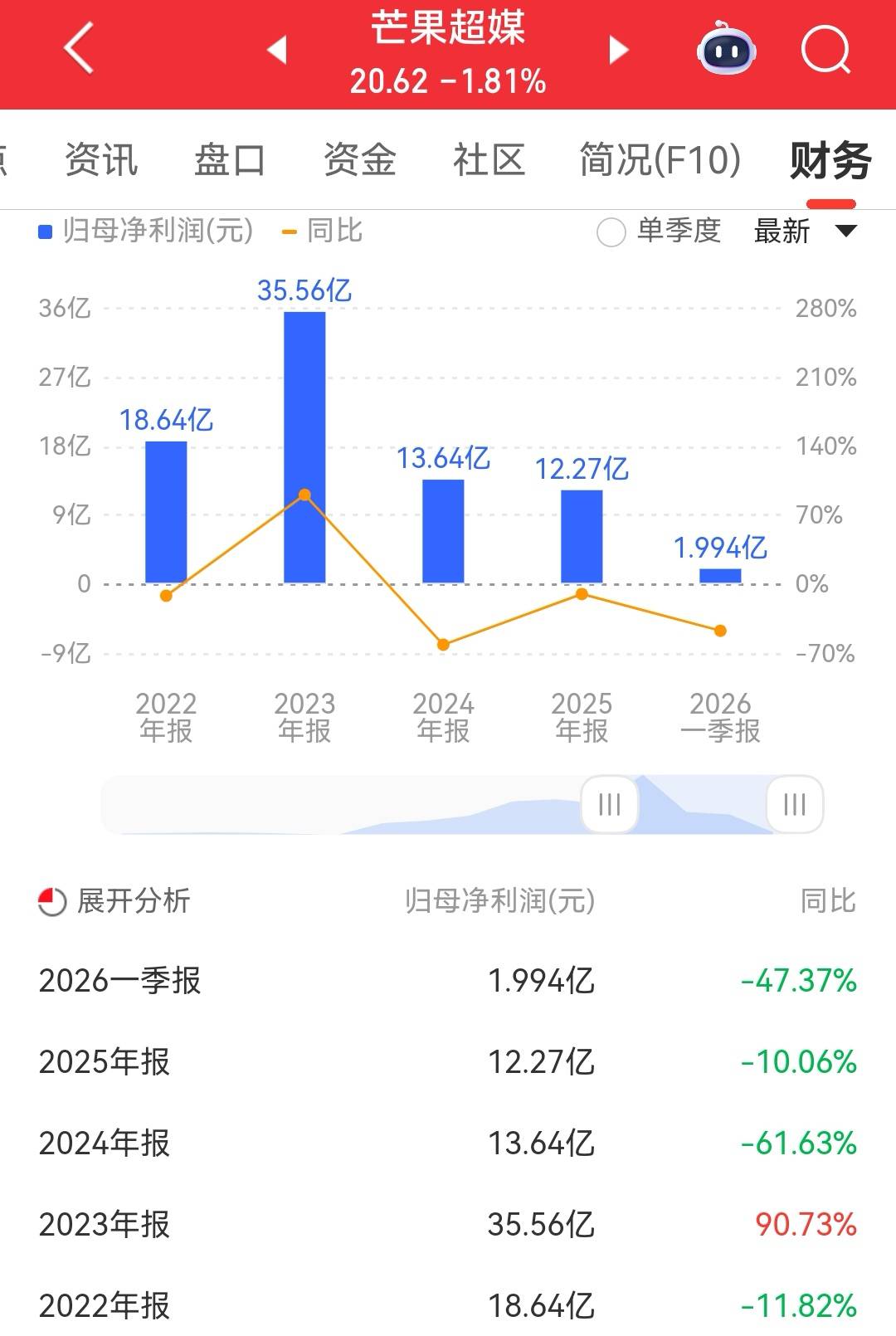This screenshot has height=1336, width=896.
Task: Open the robot AI assistant
Action: pyautogui.click(x=726, y=50)
